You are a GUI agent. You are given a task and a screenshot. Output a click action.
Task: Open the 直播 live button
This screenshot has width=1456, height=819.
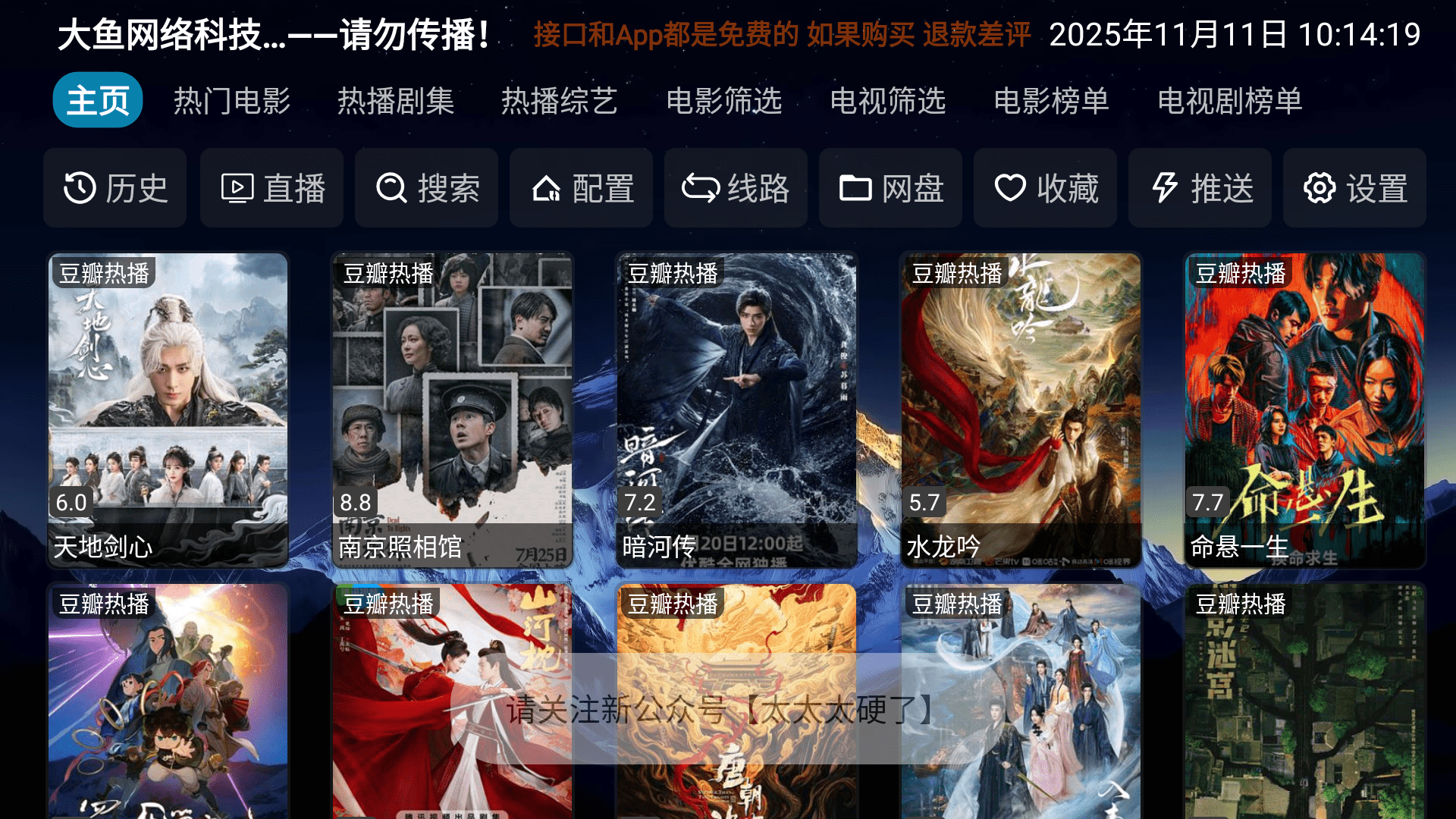[x=272, y=188]
